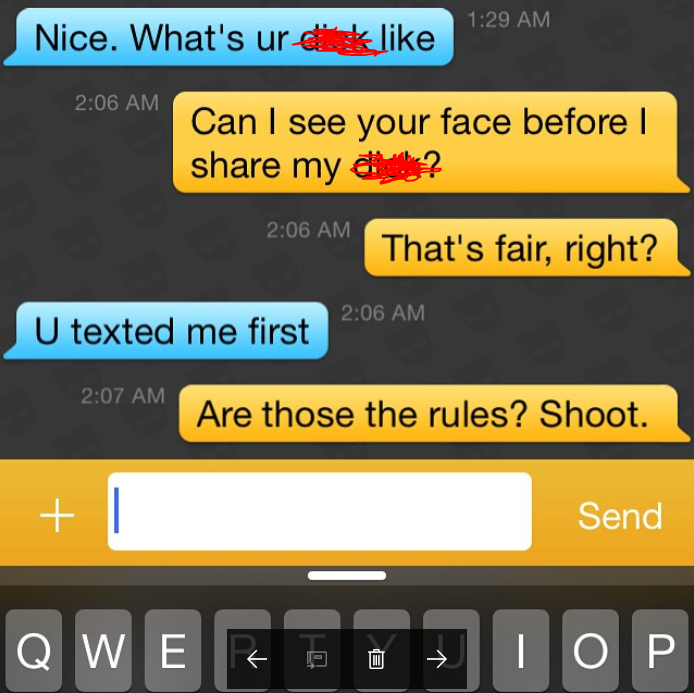
Task: Delete using the trash icon
Action: tap(376, 659)
